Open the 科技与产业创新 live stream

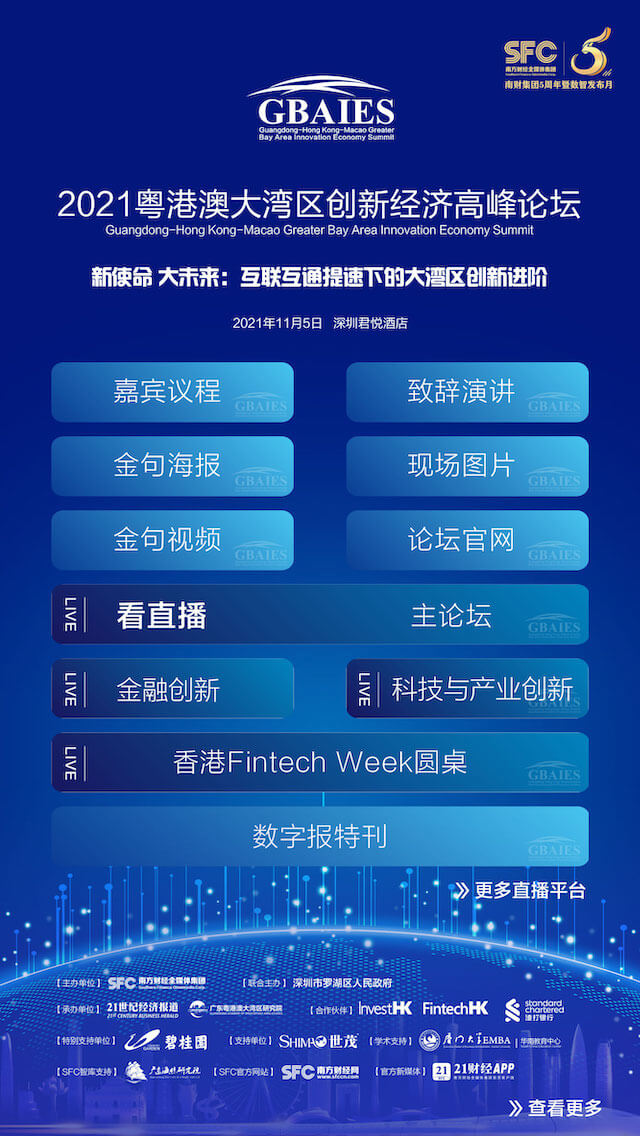467,689
